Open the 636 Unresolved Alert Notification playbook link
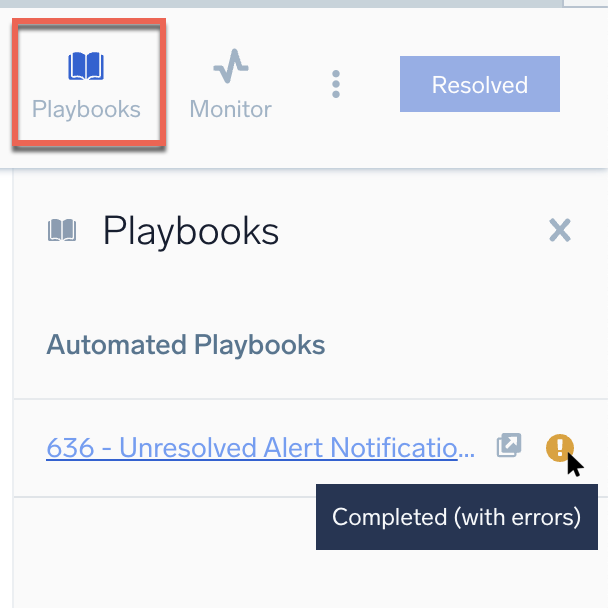 (260, 447)
